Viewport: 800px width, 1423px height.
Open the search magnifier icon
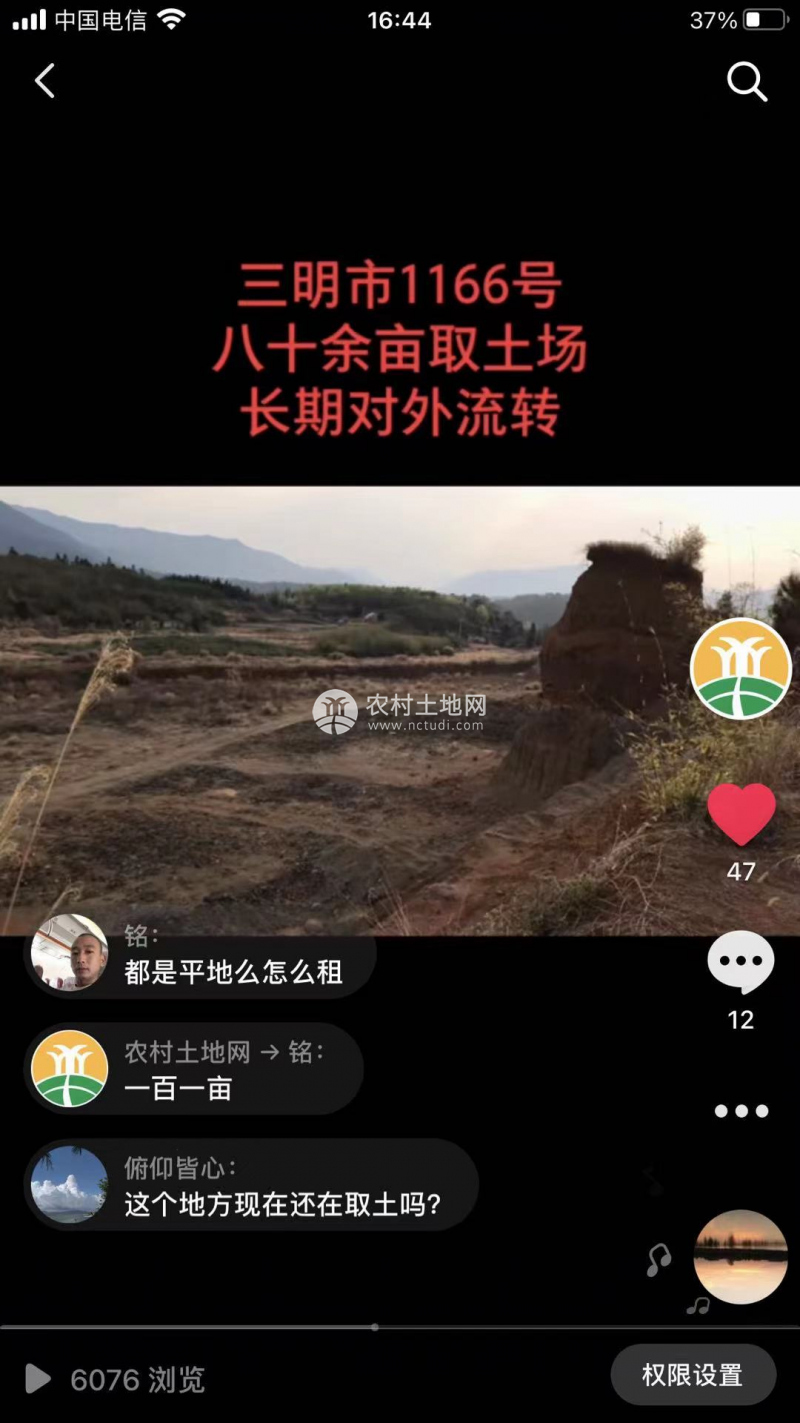(x=746, y=81)
